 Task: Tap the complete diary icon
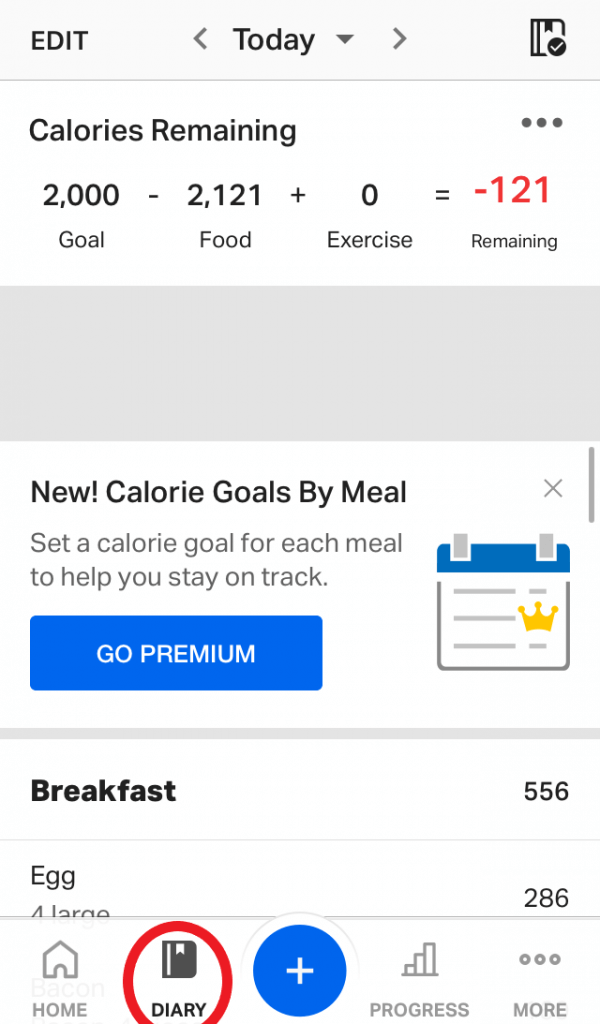coord(547,38)
